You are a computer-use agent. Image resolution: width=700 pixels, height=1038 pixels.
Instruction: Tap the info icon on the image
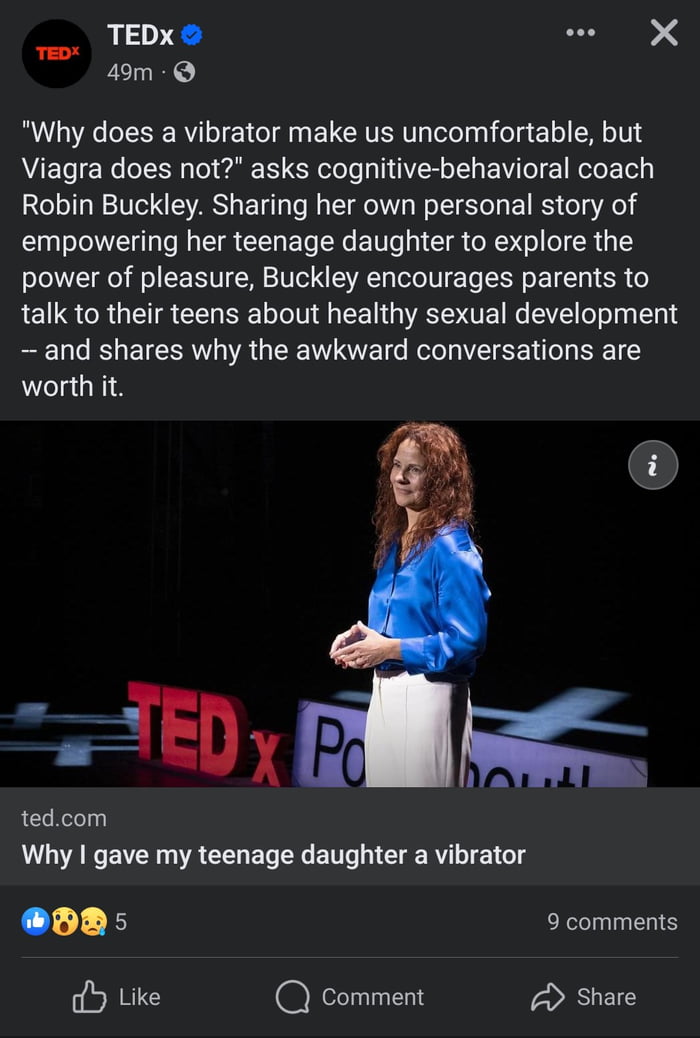(653, 465)
